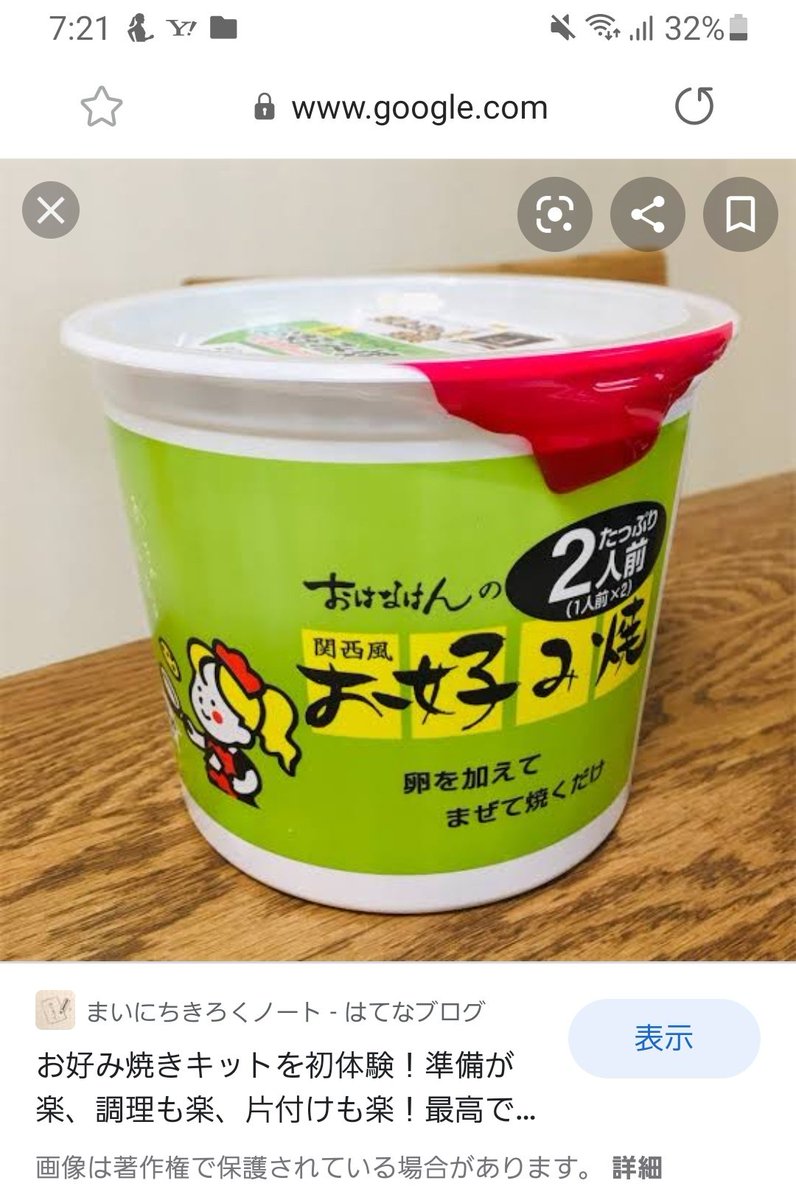Screen dimensions: 796x1200
Task: Open the 詳細 copyright details link
Action: 637,1166
